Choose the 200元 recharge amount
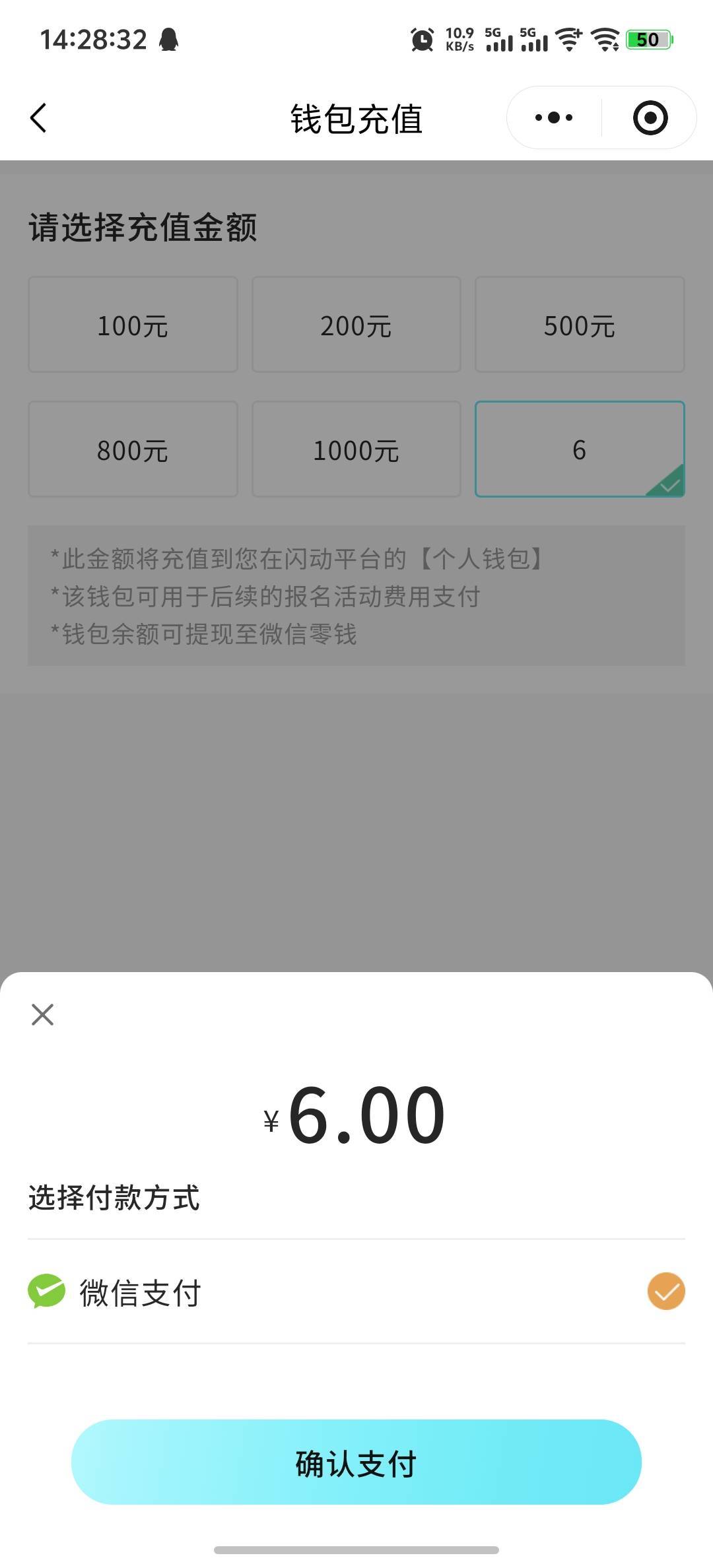Image resolution: width=713 pixels, height=1568 pixels. pyautogui.click(x=356, y=325)
